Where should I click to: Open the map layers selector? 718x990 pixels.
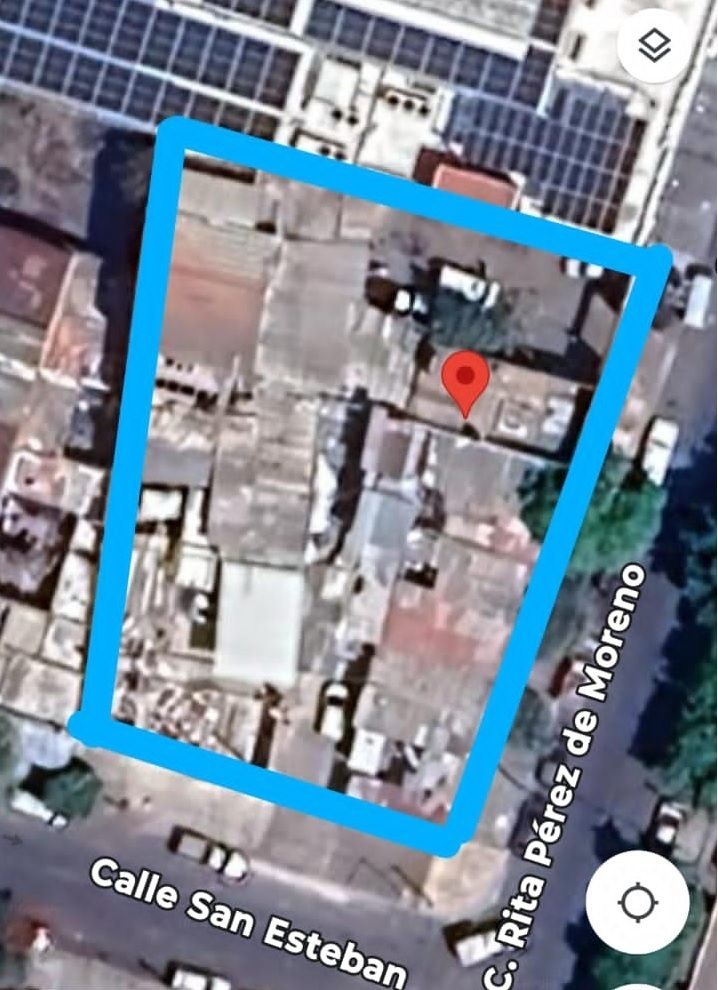(x=654, y=45)
